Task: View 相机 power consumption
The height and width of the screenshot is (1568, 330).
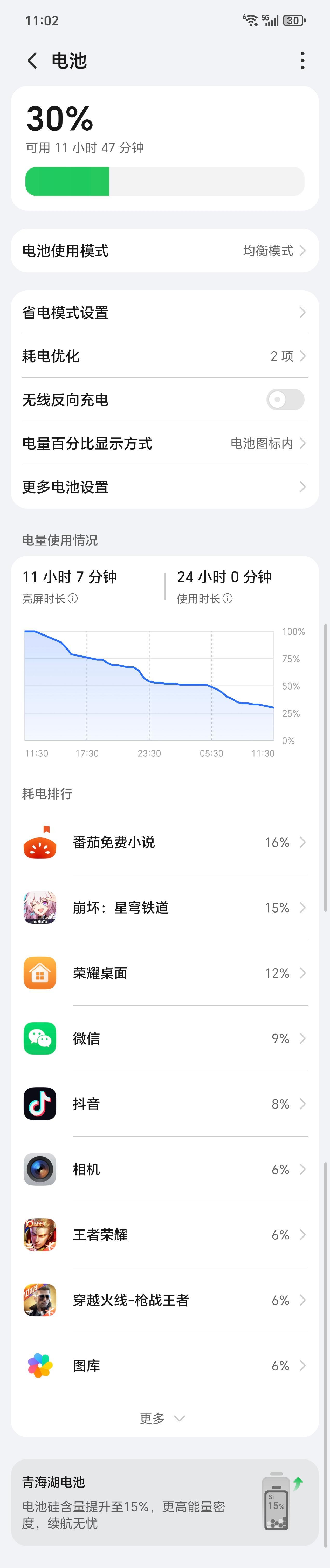Action: 164,1169
